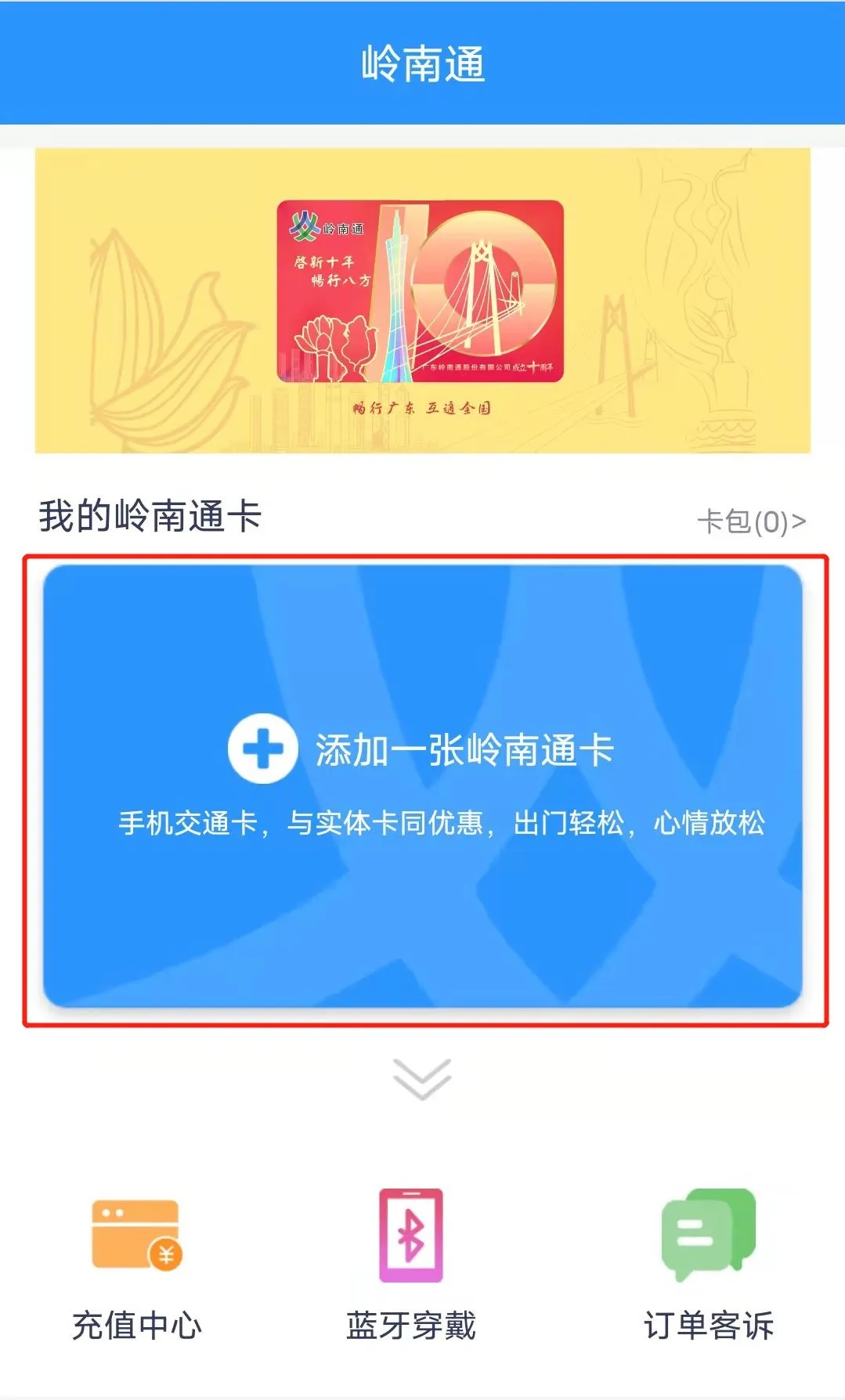
Task: Open the 岭南通 anniversary card banner
Action: 422,300
